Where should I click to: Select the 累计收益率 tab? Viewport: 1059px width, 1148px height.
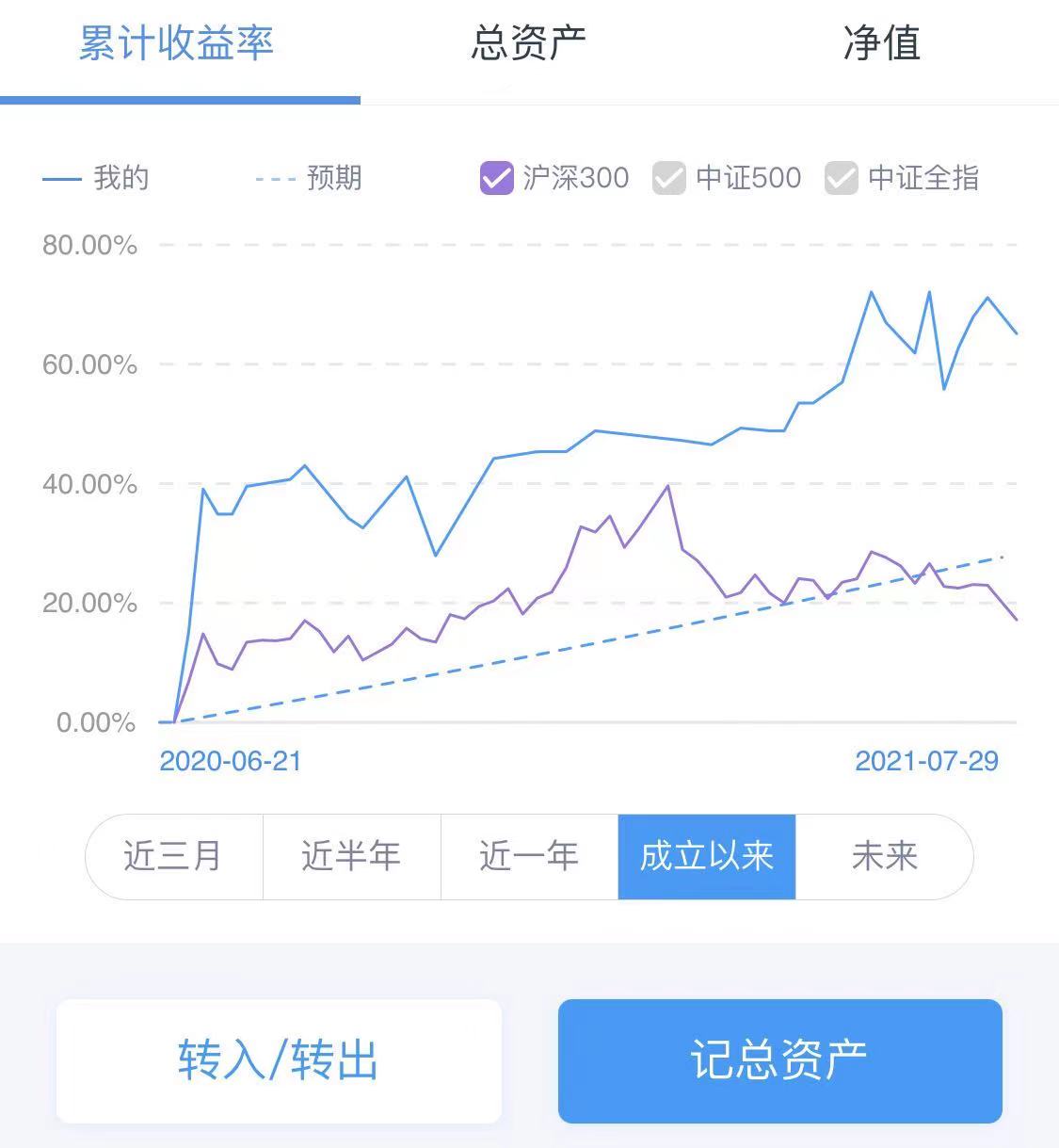(176, 43)
